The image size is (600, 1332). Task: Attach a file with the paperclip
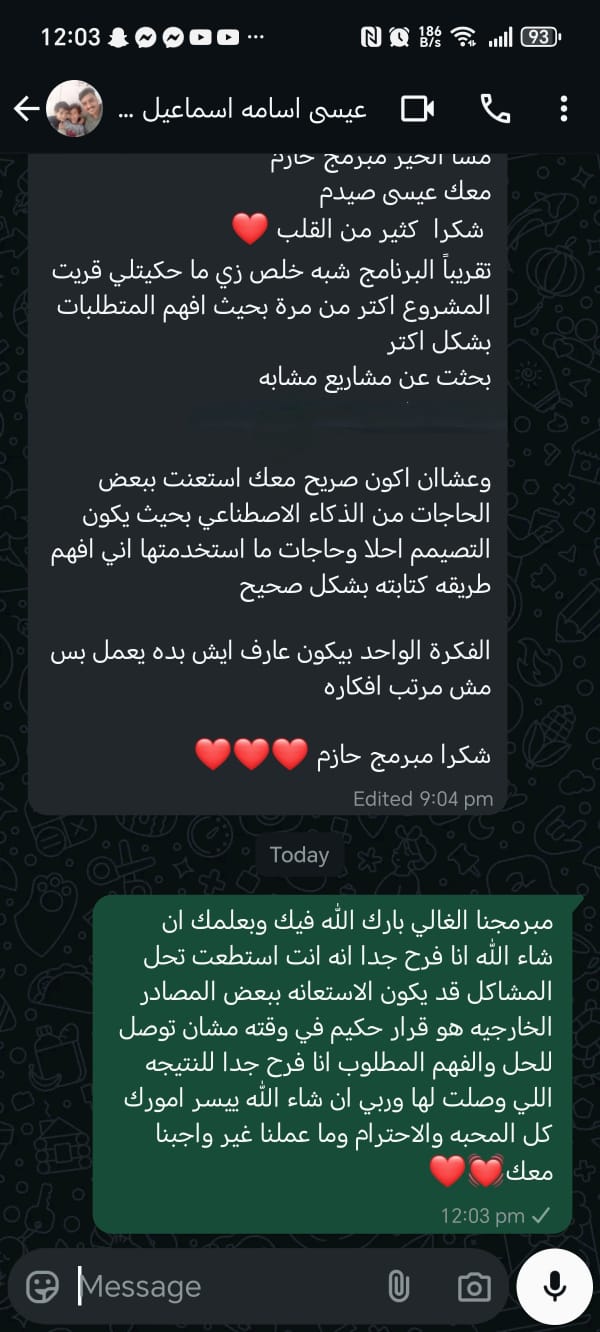tap(398, 1286)
